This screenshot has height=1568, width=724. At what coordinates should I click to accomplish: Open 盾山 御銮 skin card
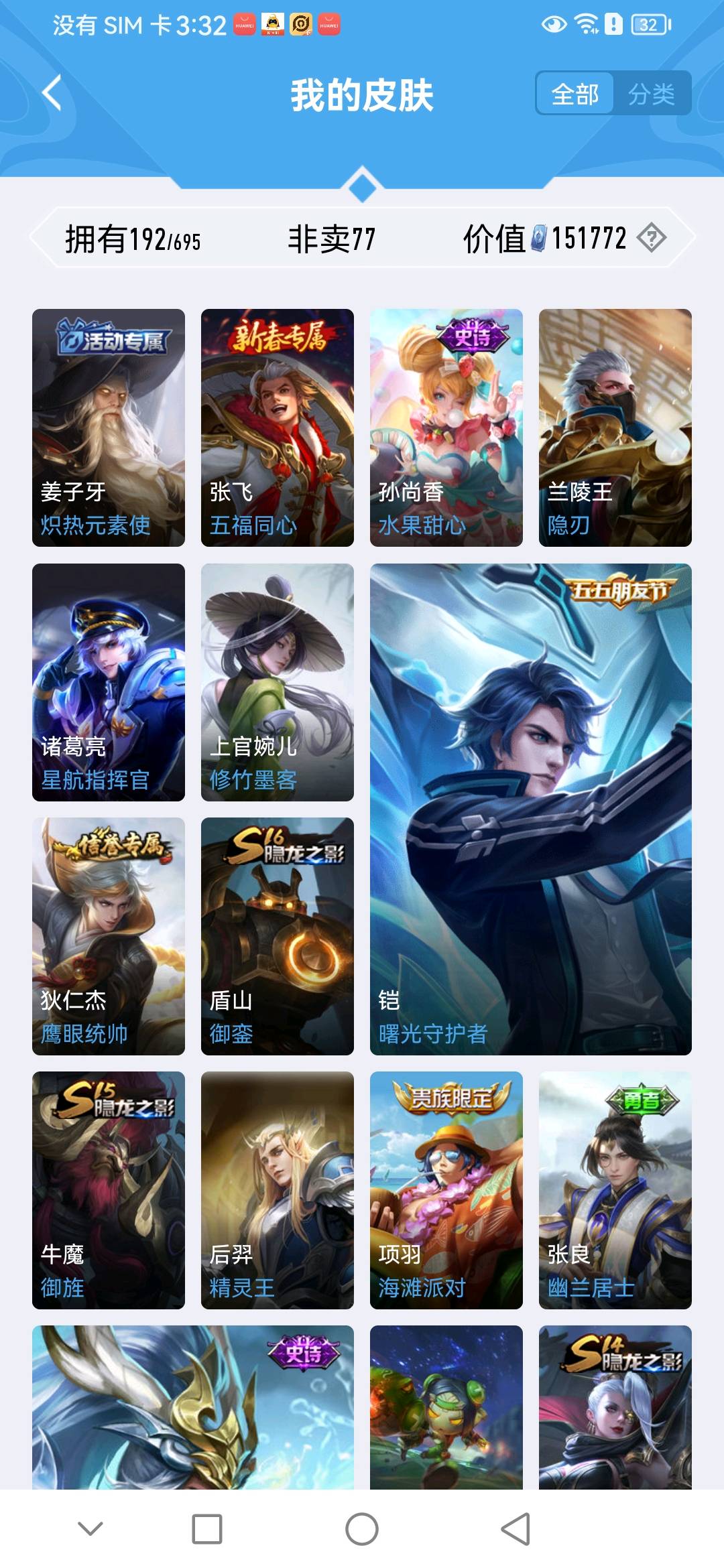pos(278,936)
